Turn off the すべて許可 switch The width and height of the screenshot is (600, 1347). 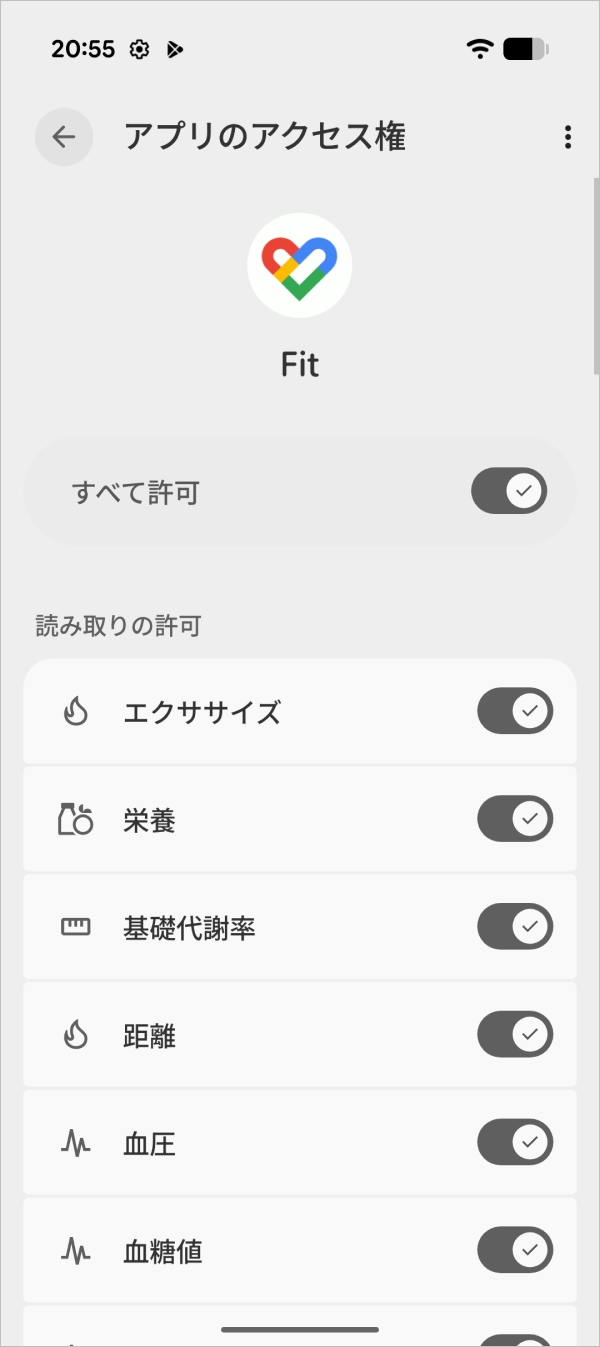point(509,491)
